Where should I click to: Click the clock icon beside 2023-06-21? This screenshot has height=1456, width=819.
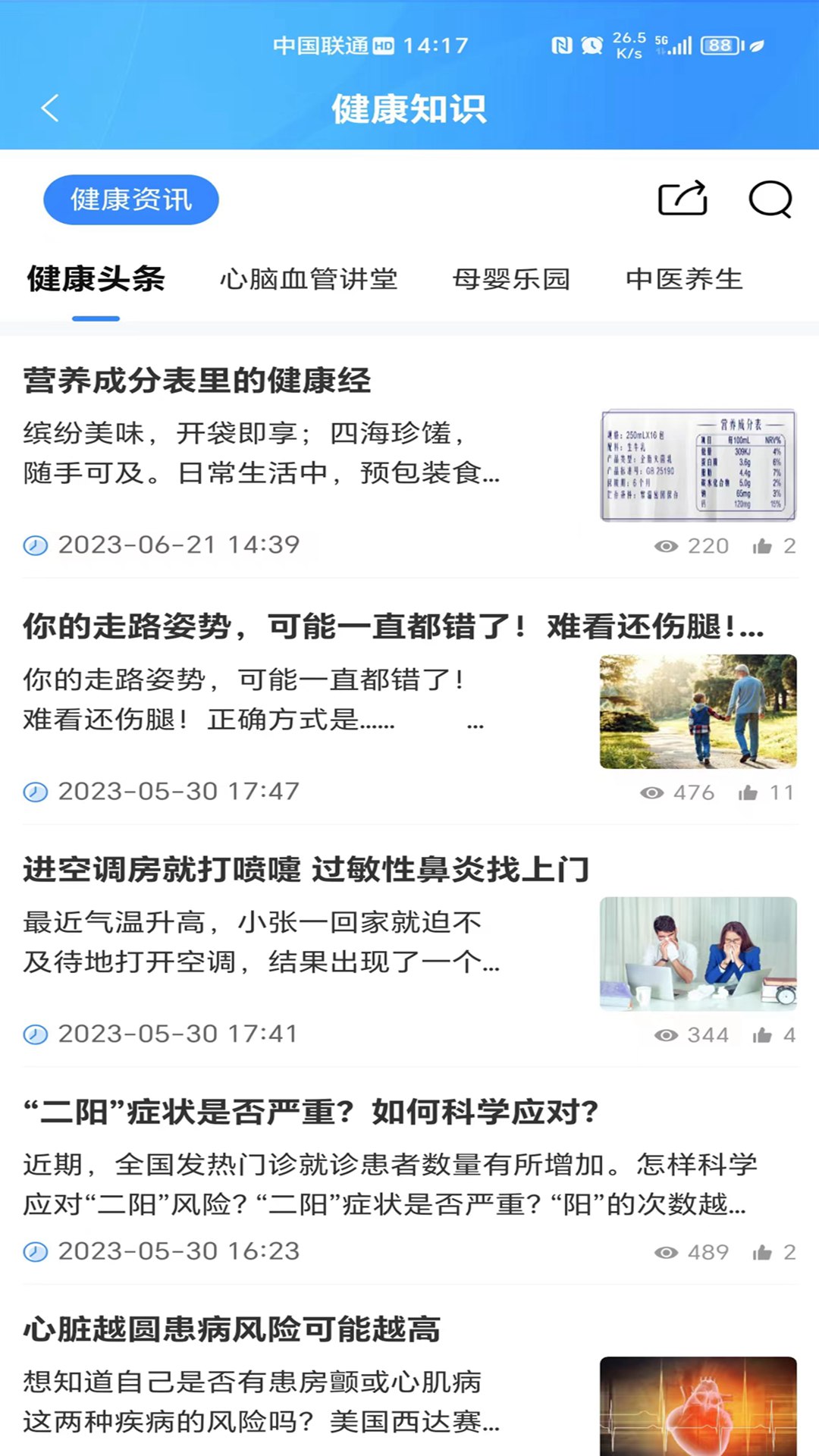coord(34,544)
